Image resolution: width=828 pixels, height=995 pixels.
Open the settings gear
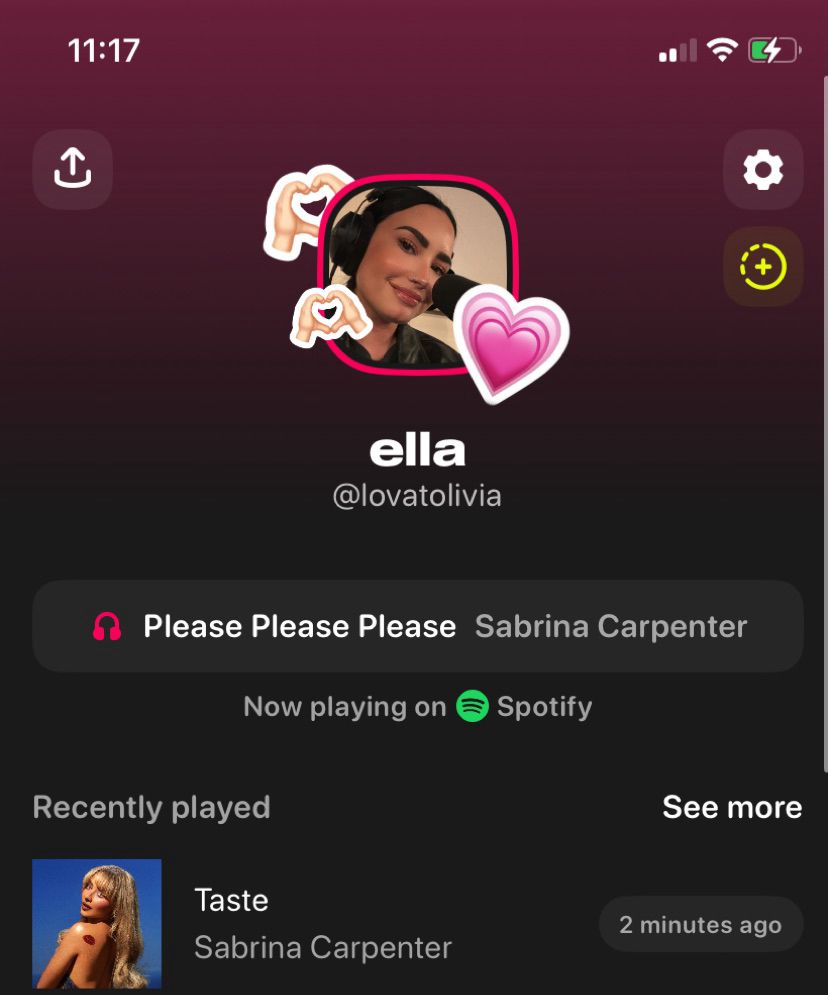pos(763,170)
